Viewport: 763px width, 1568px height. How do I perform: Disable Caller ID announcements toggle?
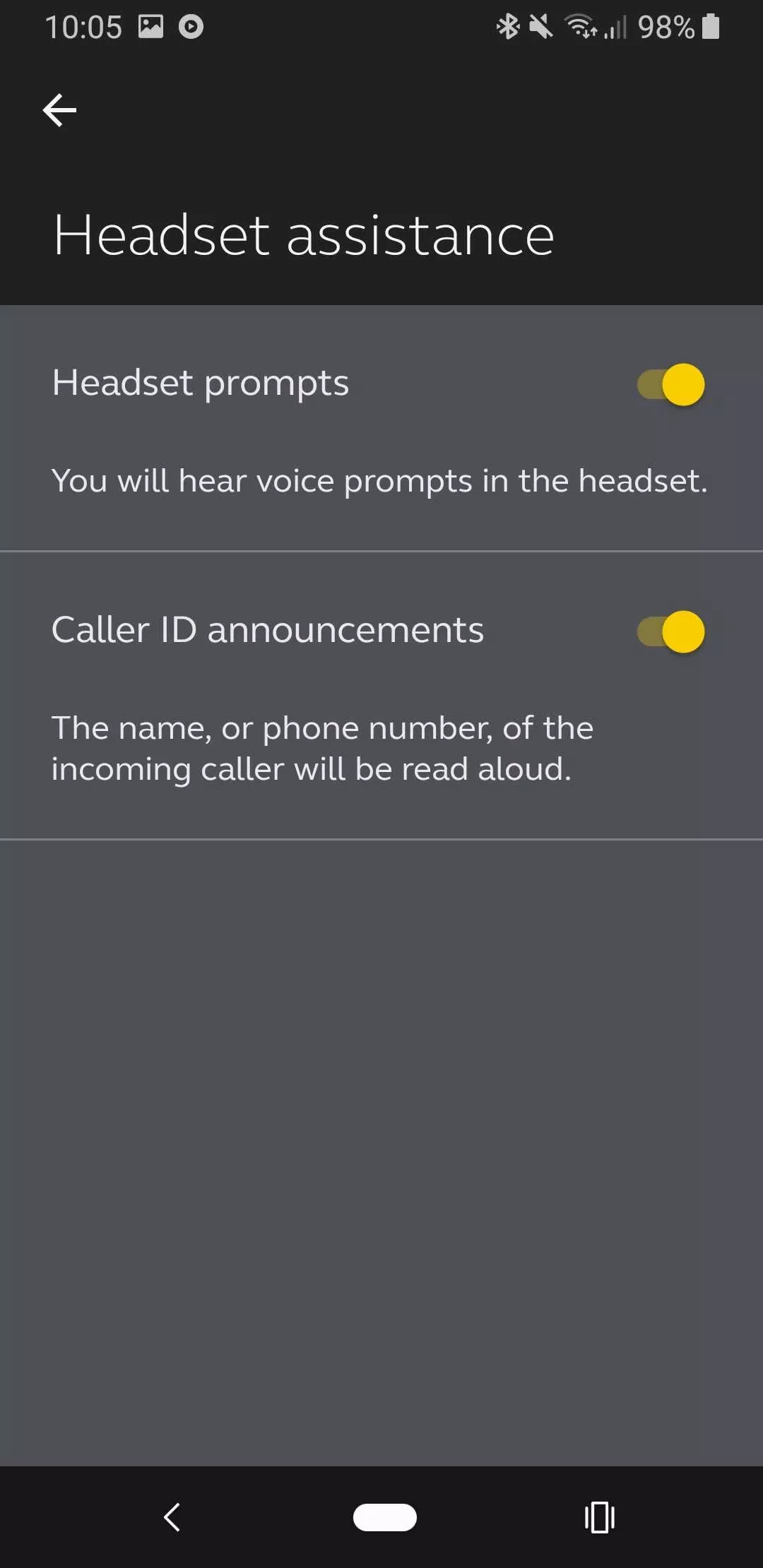click(x=671, y=631)
